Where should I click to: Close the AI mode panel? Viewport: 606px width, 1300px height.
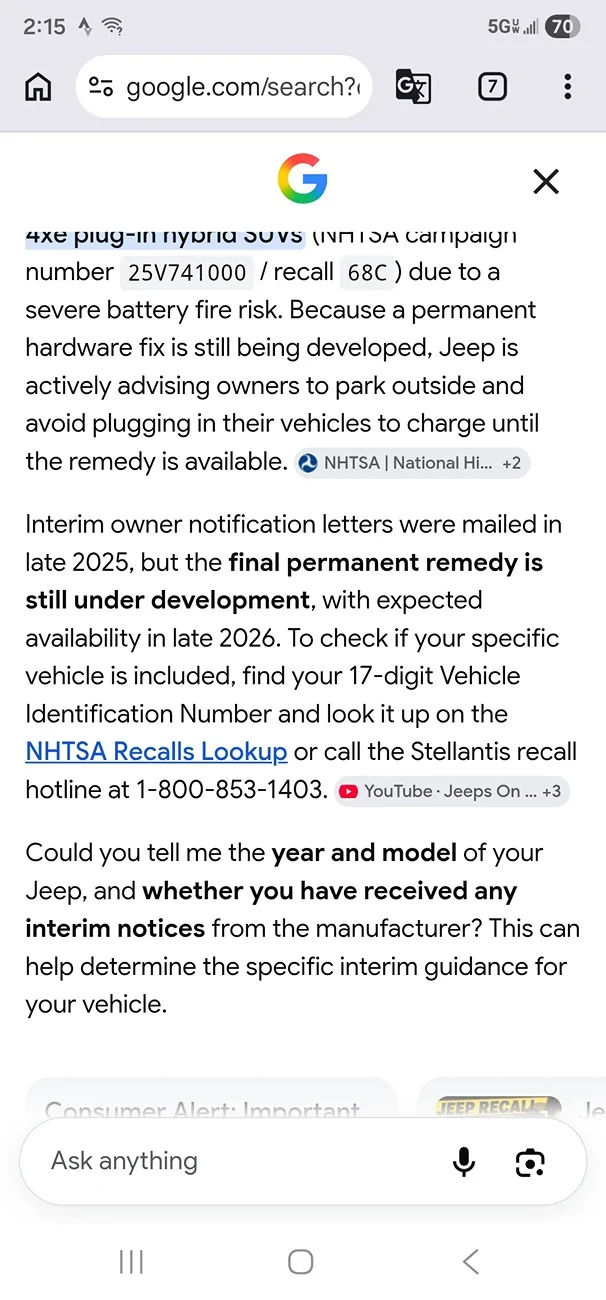[x=546, y=181]
